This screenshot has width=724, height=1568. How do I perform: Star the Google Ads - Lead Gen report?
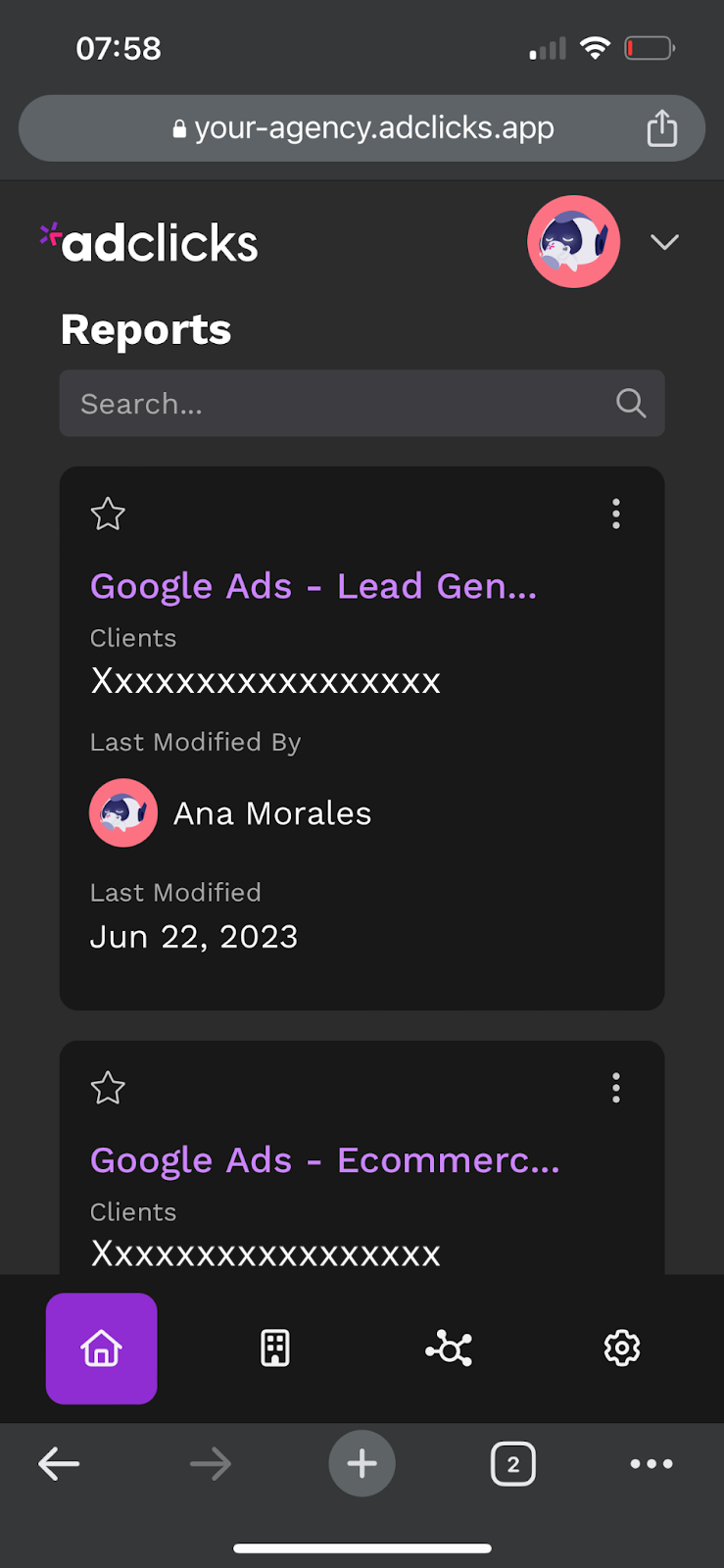(x=108, y=514)
